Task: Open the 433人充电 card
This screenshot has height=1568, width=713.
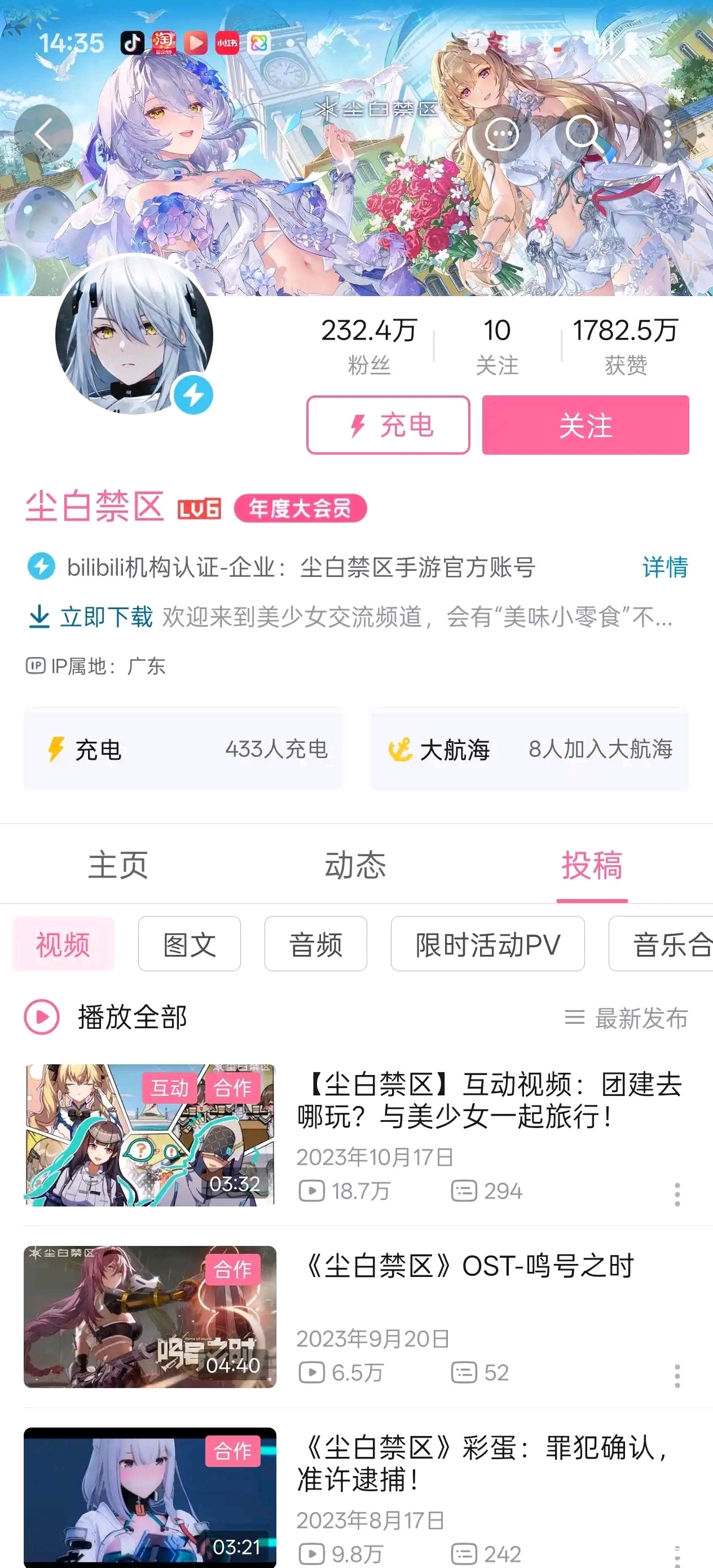Action: [183, 749]
